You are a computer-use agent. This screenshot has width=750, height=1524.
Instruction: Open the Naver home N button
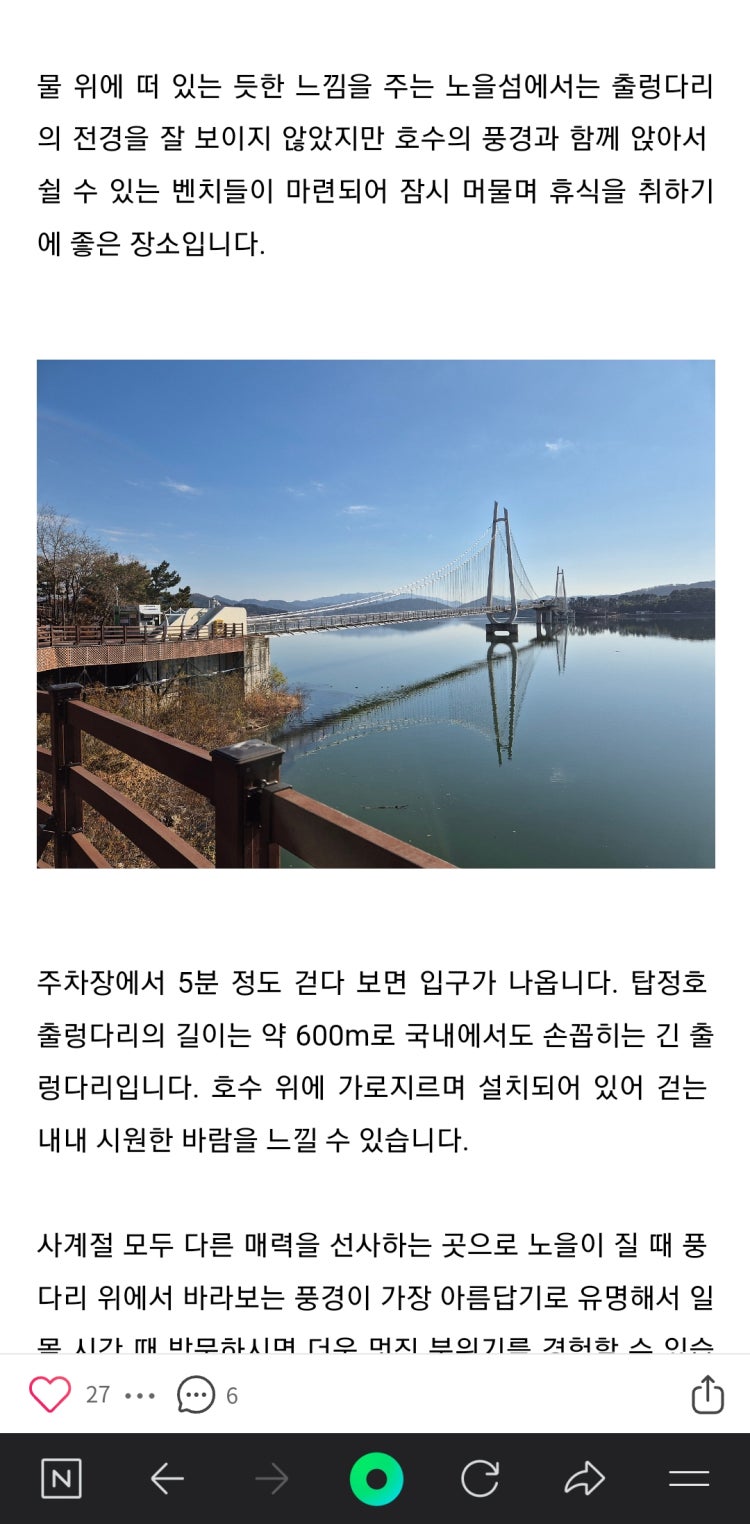coord(61,1479)
